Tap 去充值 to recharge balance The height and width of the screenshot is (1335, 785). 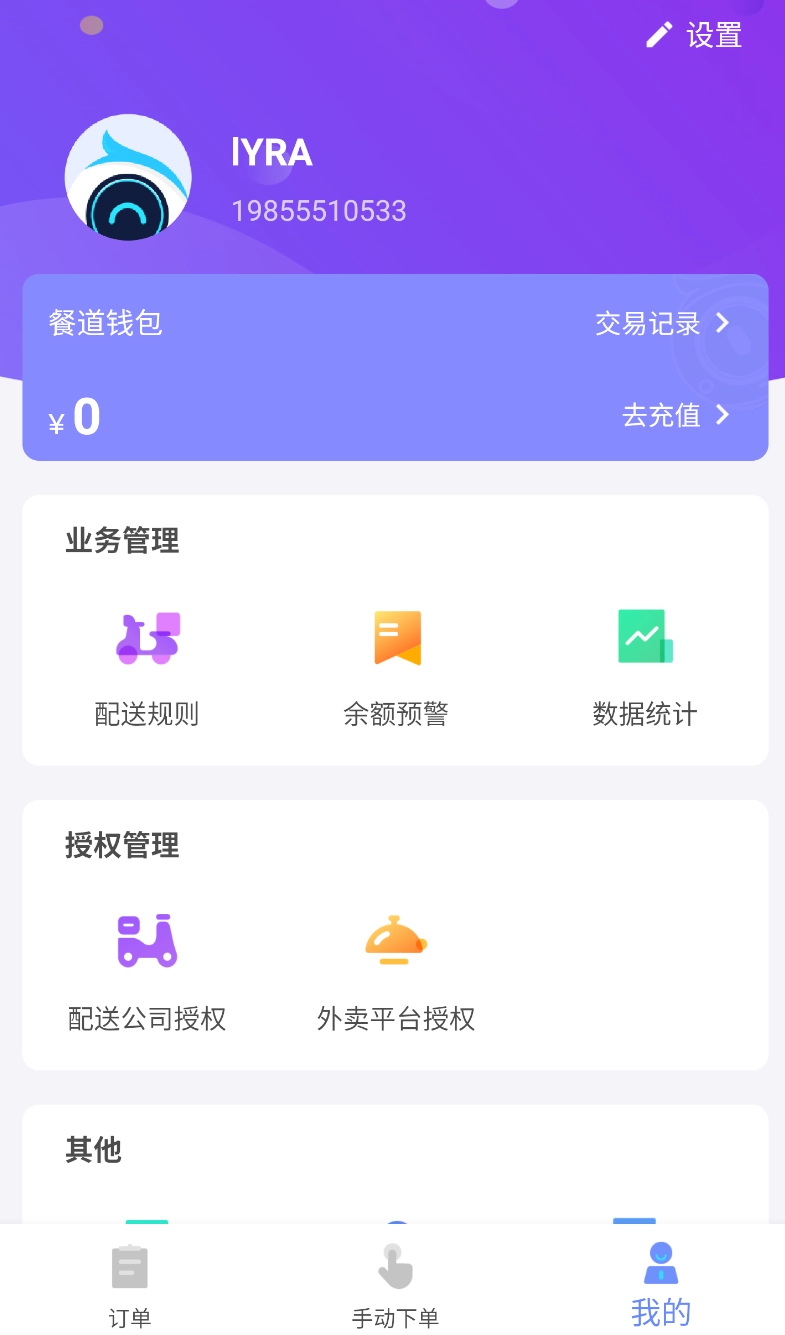[660, 415]
